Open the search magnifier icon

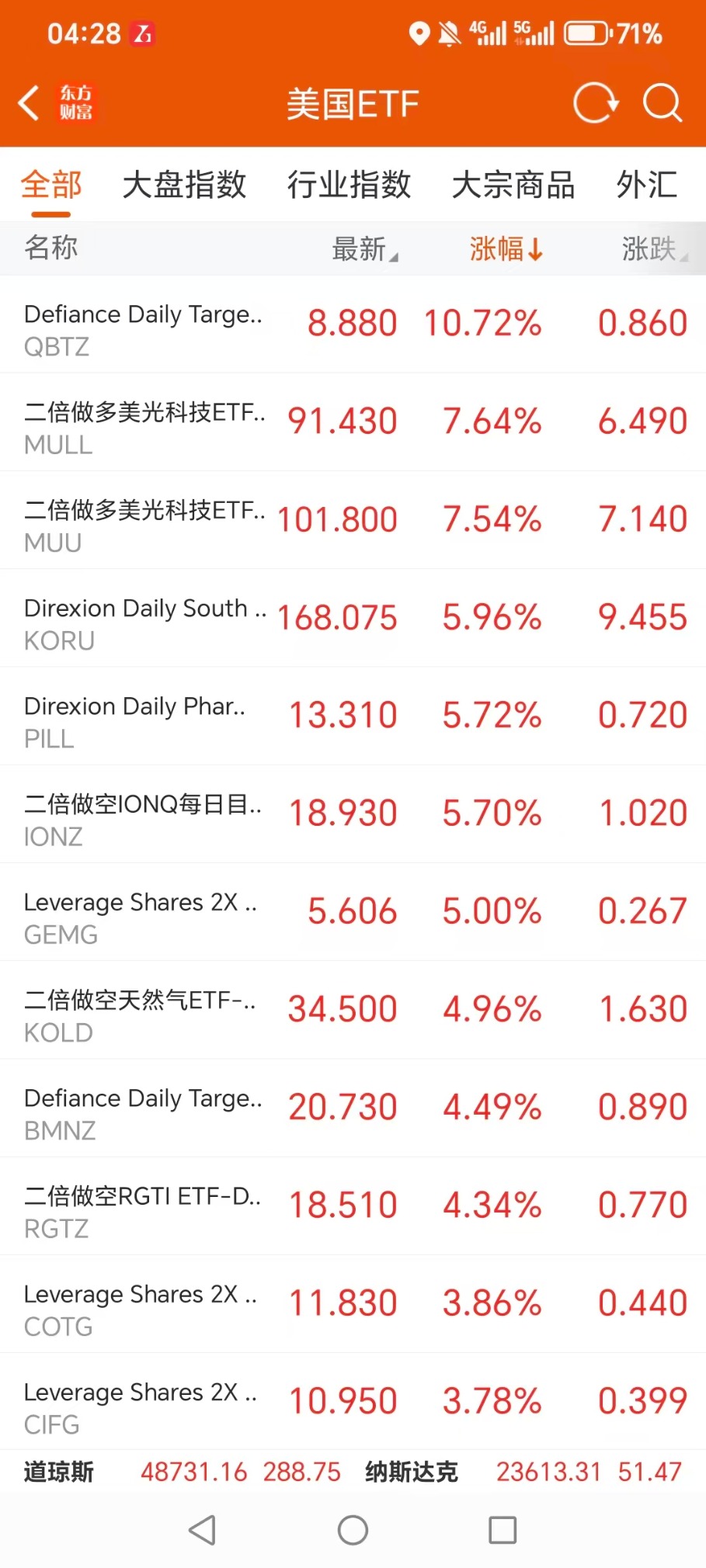pyautogui.click(x=663, y=103)
